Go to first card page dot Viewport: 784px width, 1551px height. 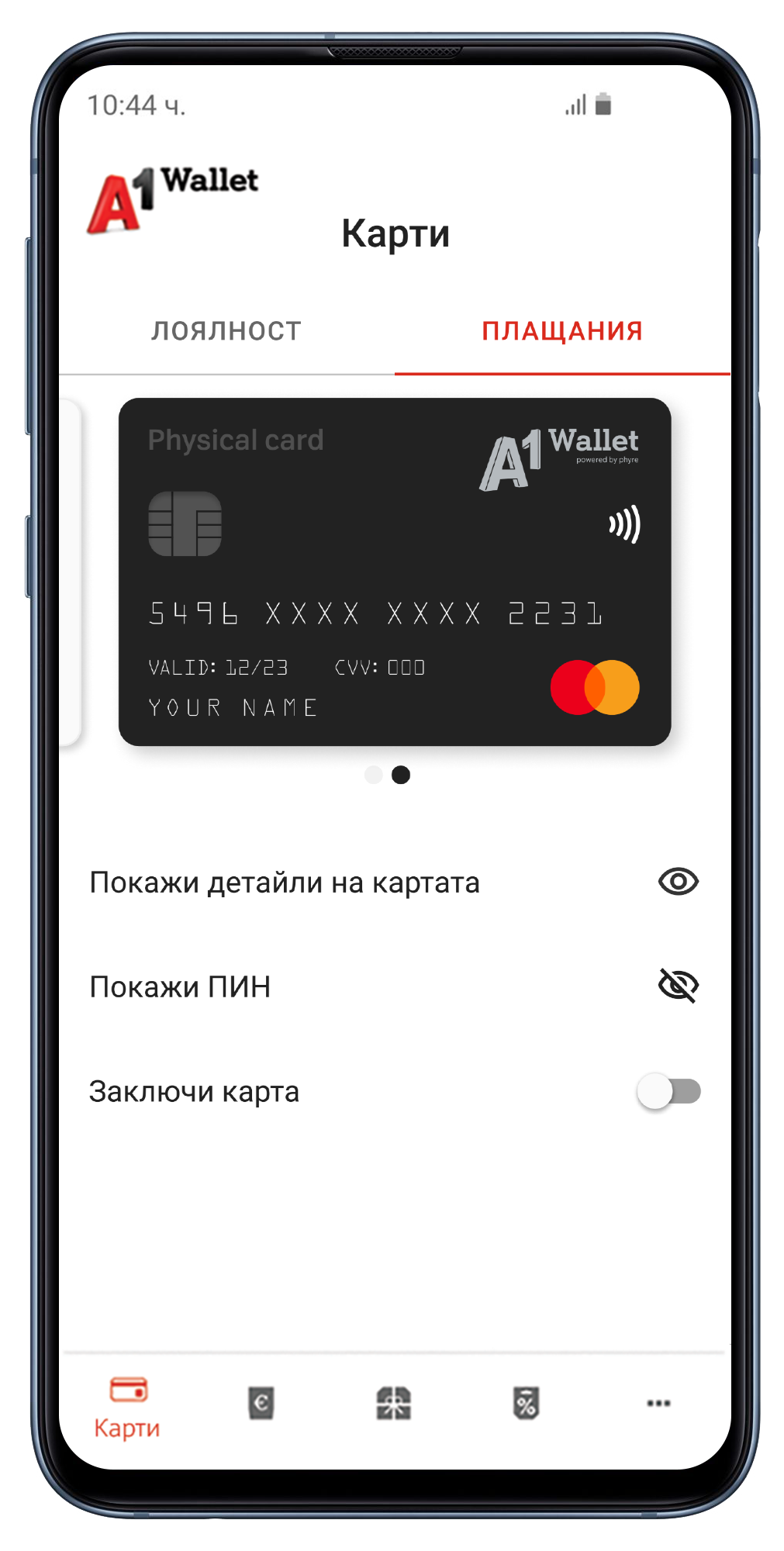click(374, 775)
